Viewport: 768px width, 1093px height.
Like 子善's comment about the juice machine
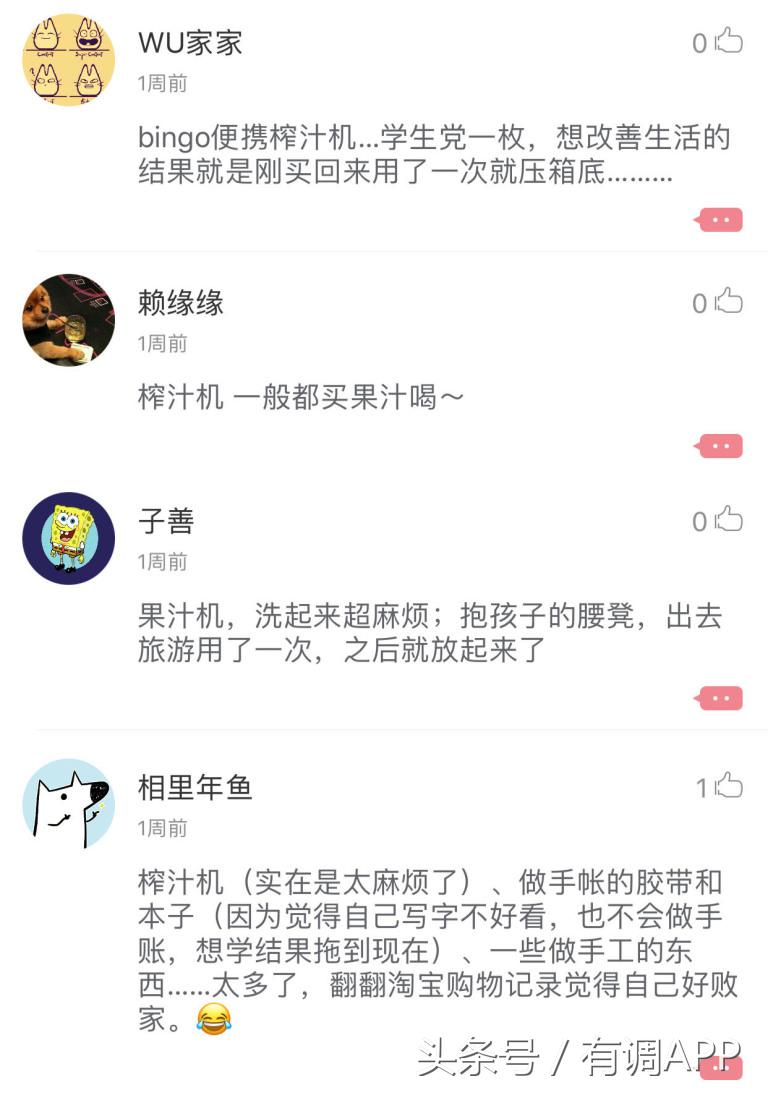coord(728,521)
